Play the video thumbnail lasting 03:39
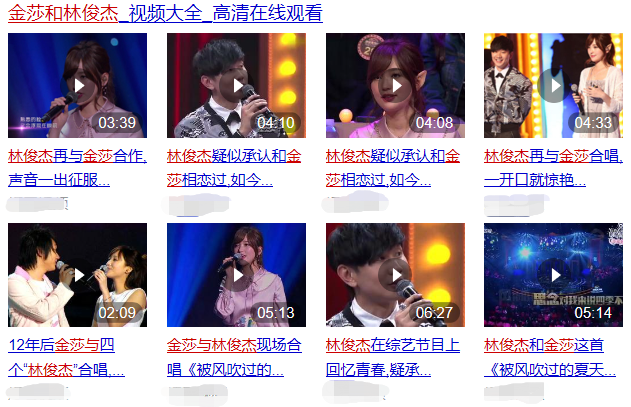The width and height of the screenshot is (631, 407). pos(77,85)
